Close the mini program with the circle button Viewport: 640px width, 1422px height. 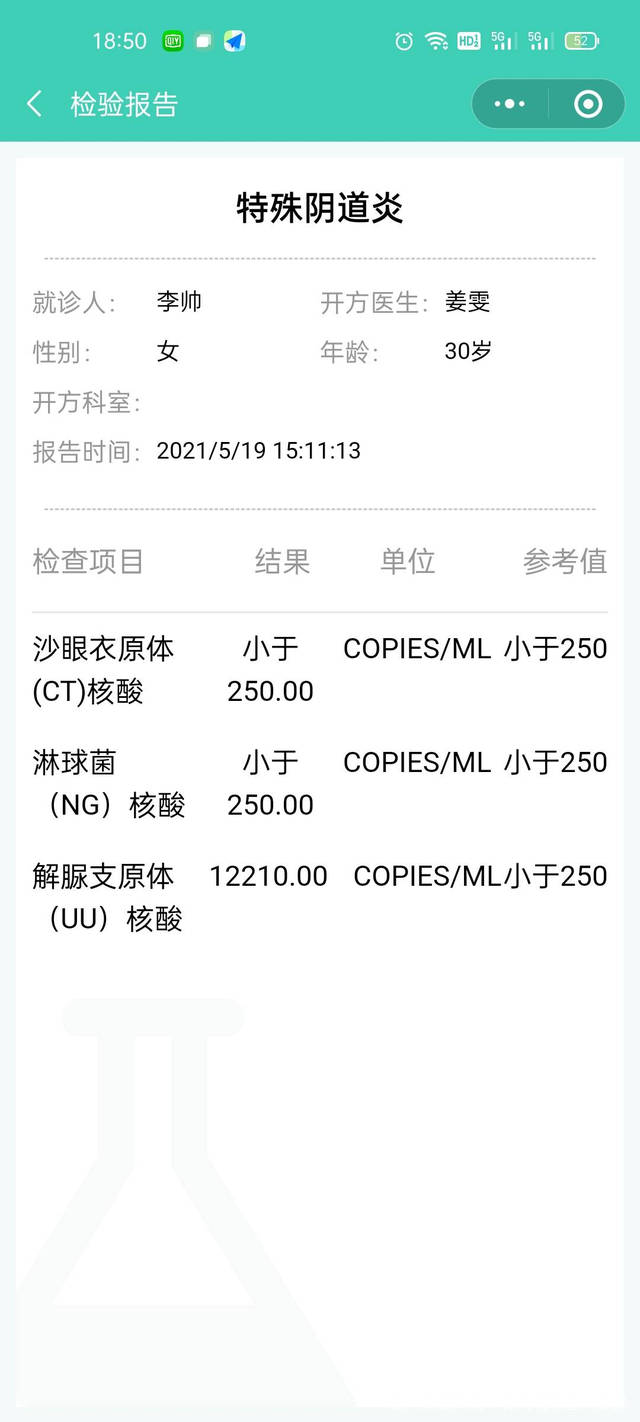pos(588,104)
